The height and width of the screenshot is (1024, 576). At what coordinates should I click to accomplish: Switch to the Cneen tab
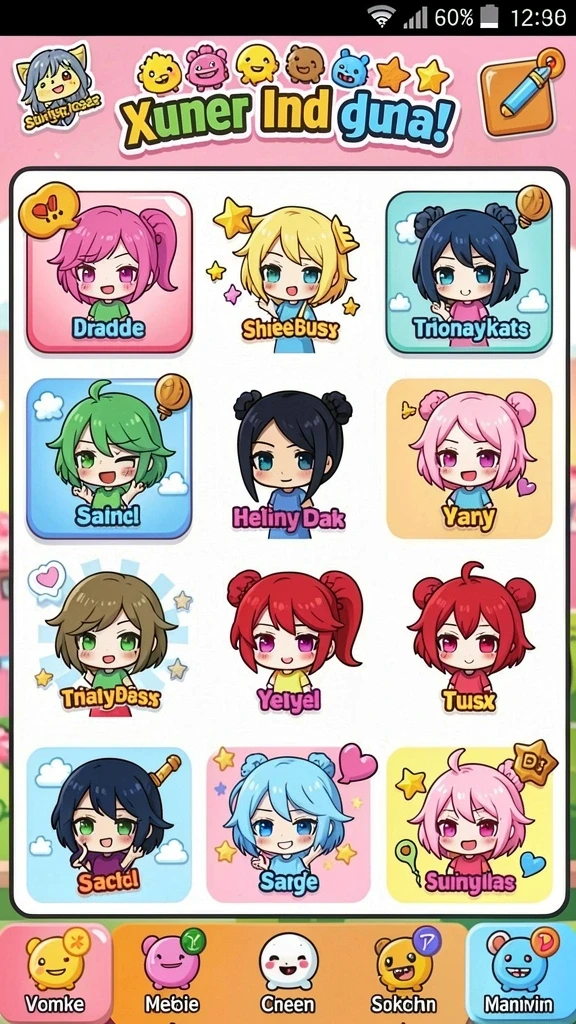click(x=288, y=973)
